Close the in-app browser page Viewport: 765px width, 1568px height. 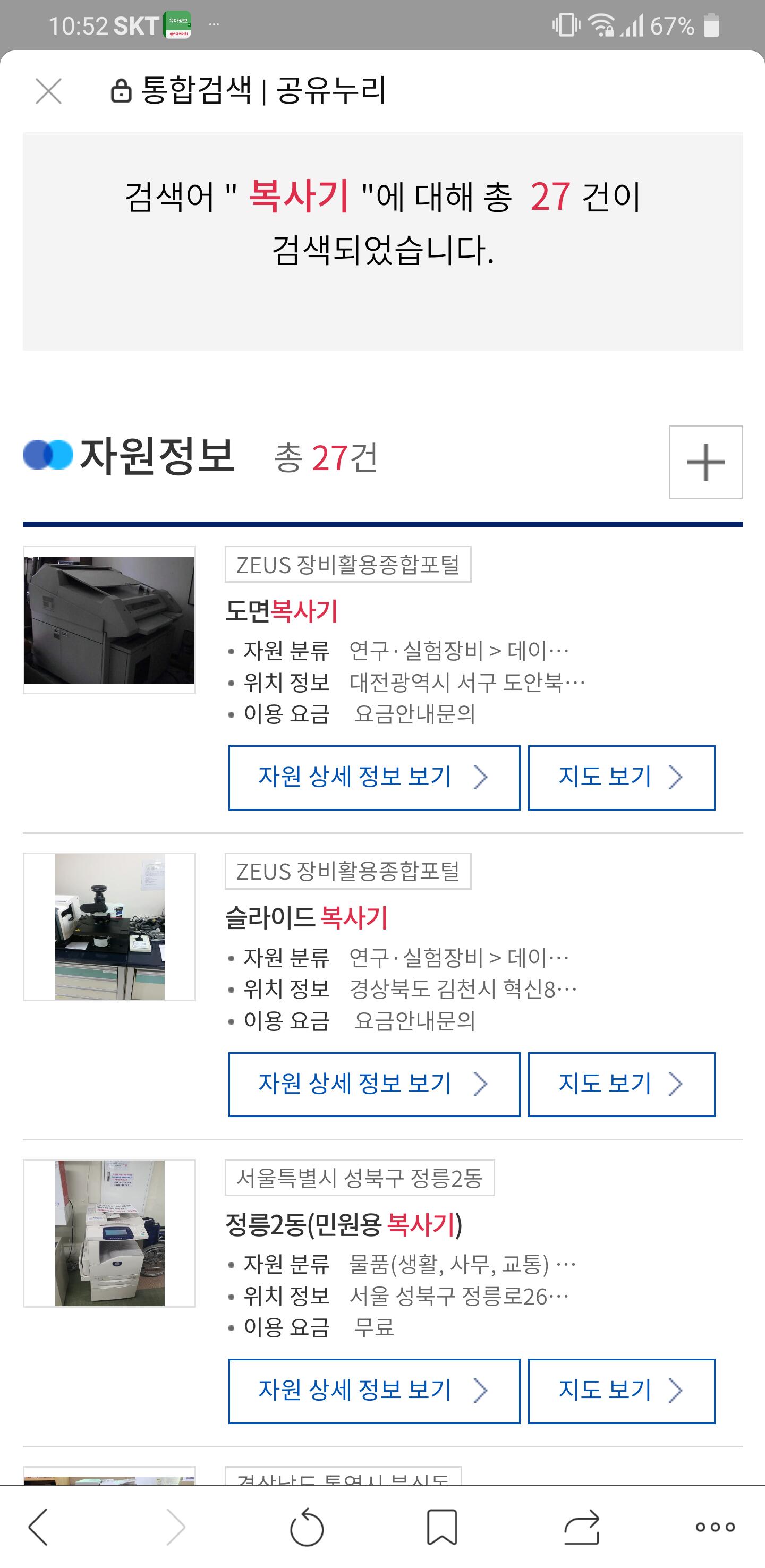[x=49, y=91]
